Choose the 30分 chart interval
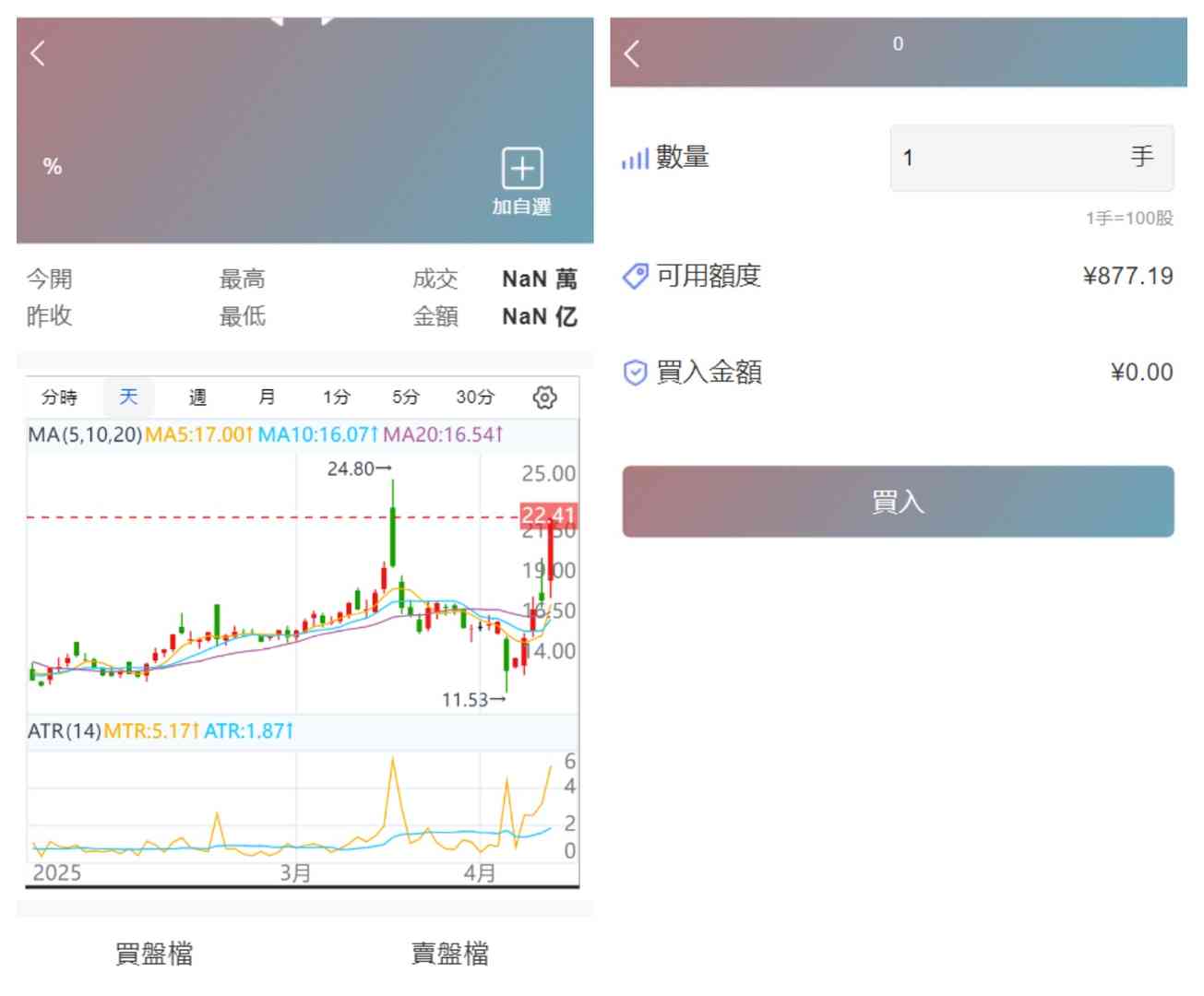 click(475, 397)
